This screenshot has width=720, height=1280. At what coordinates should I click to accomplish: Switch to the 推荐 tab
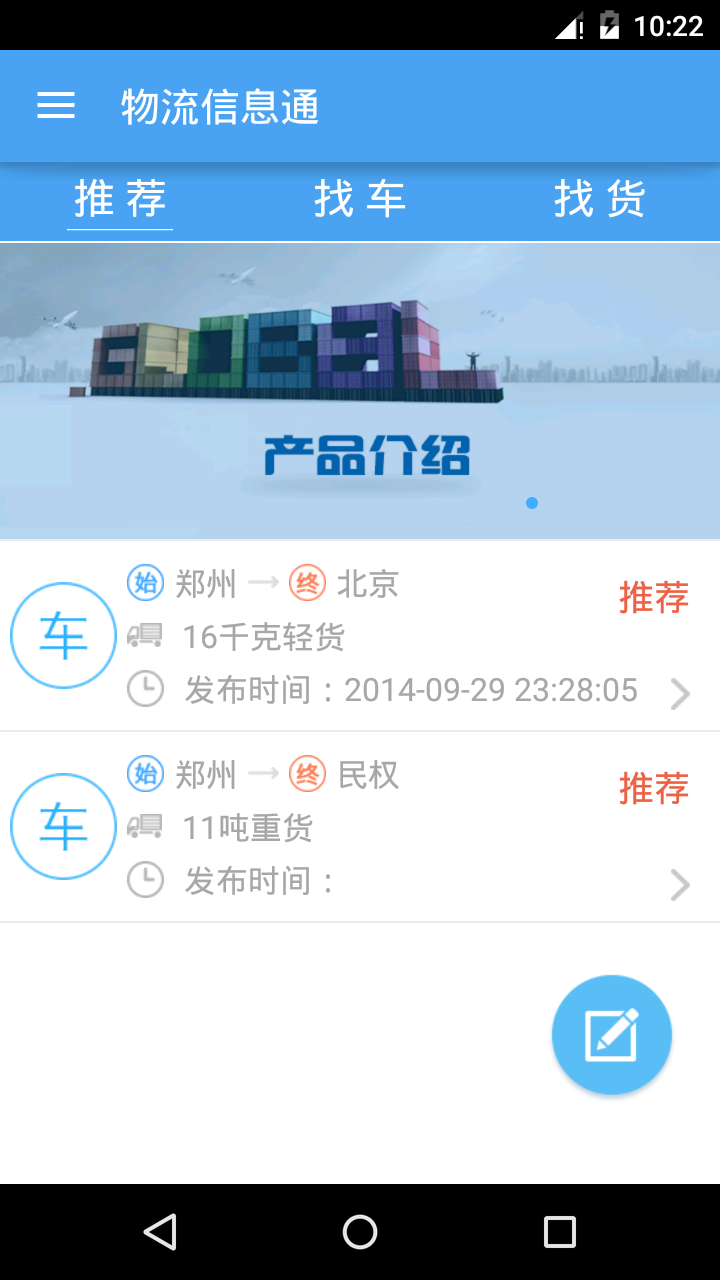click(x=120, y=199)
